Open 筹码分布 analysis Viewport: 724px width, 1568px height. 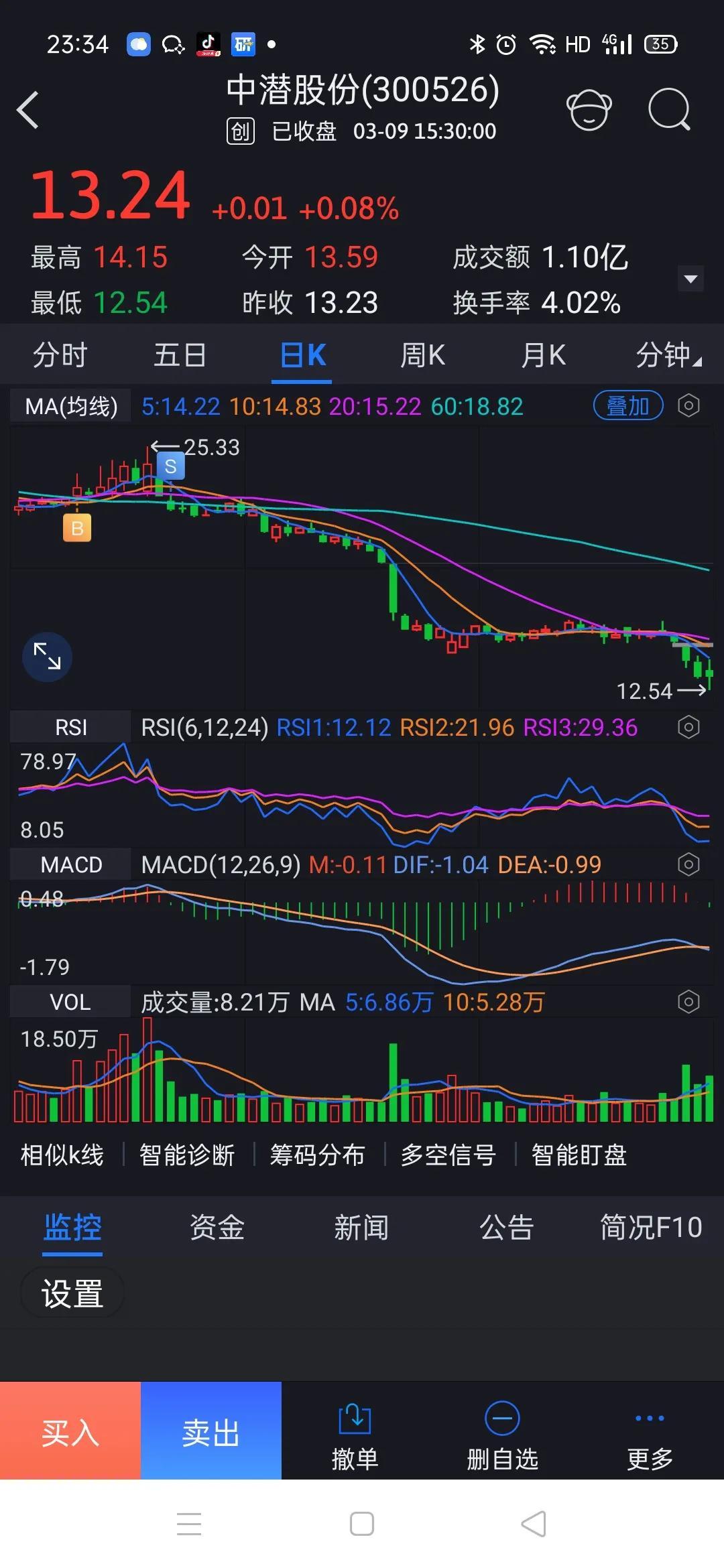[x=317, y=1155]
